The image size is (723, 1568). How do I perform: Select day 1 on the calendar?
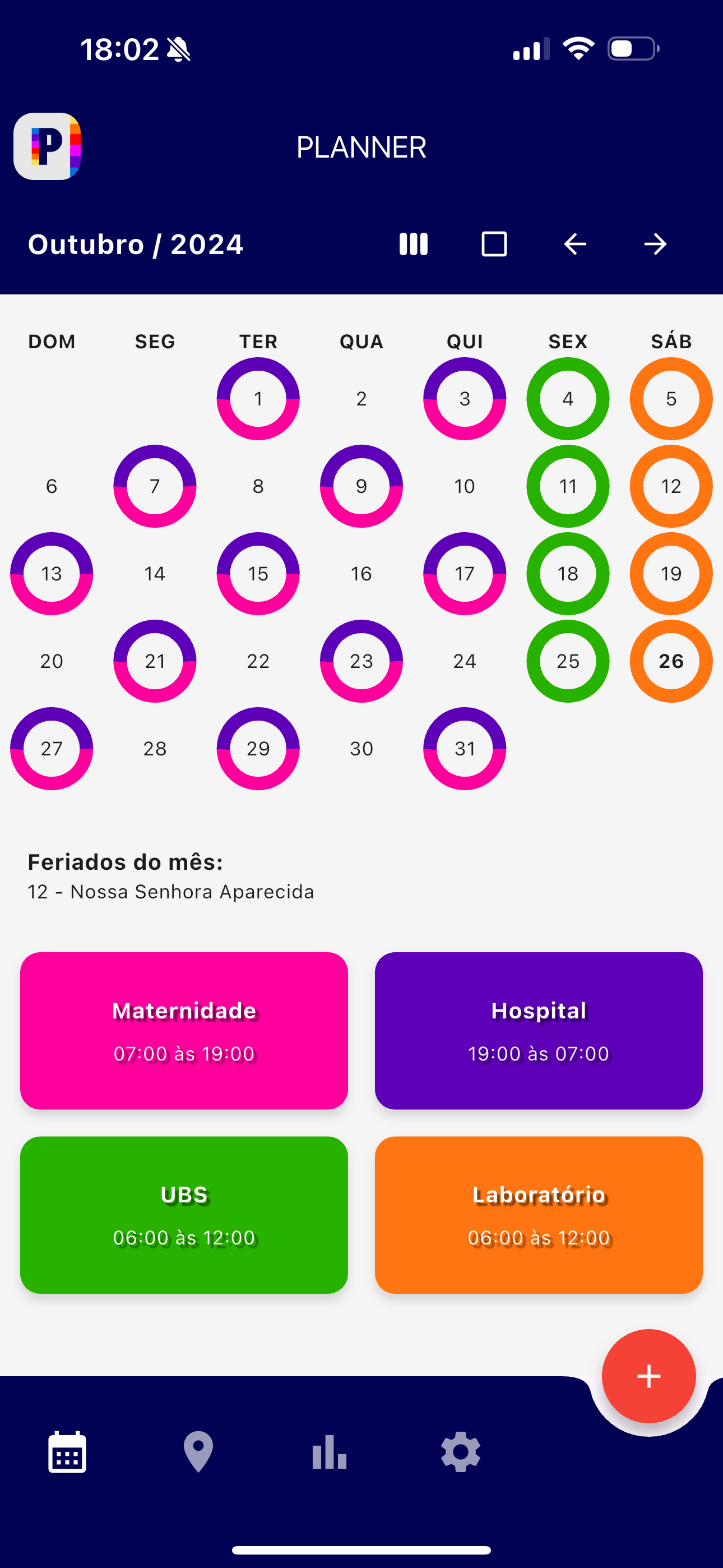pos(258,399)
